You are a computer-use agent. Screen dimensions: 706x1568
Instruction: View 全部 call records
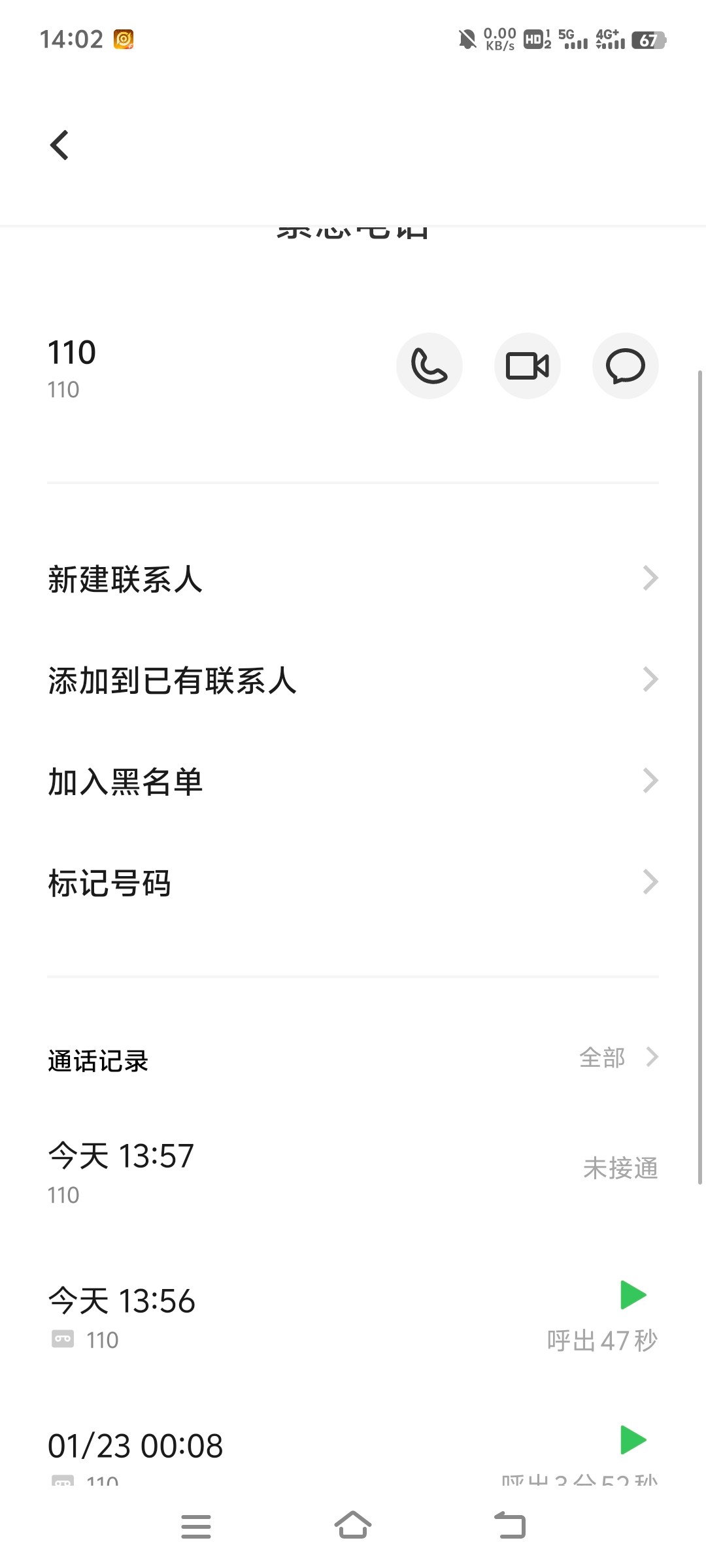click(x=618, y=1057)
